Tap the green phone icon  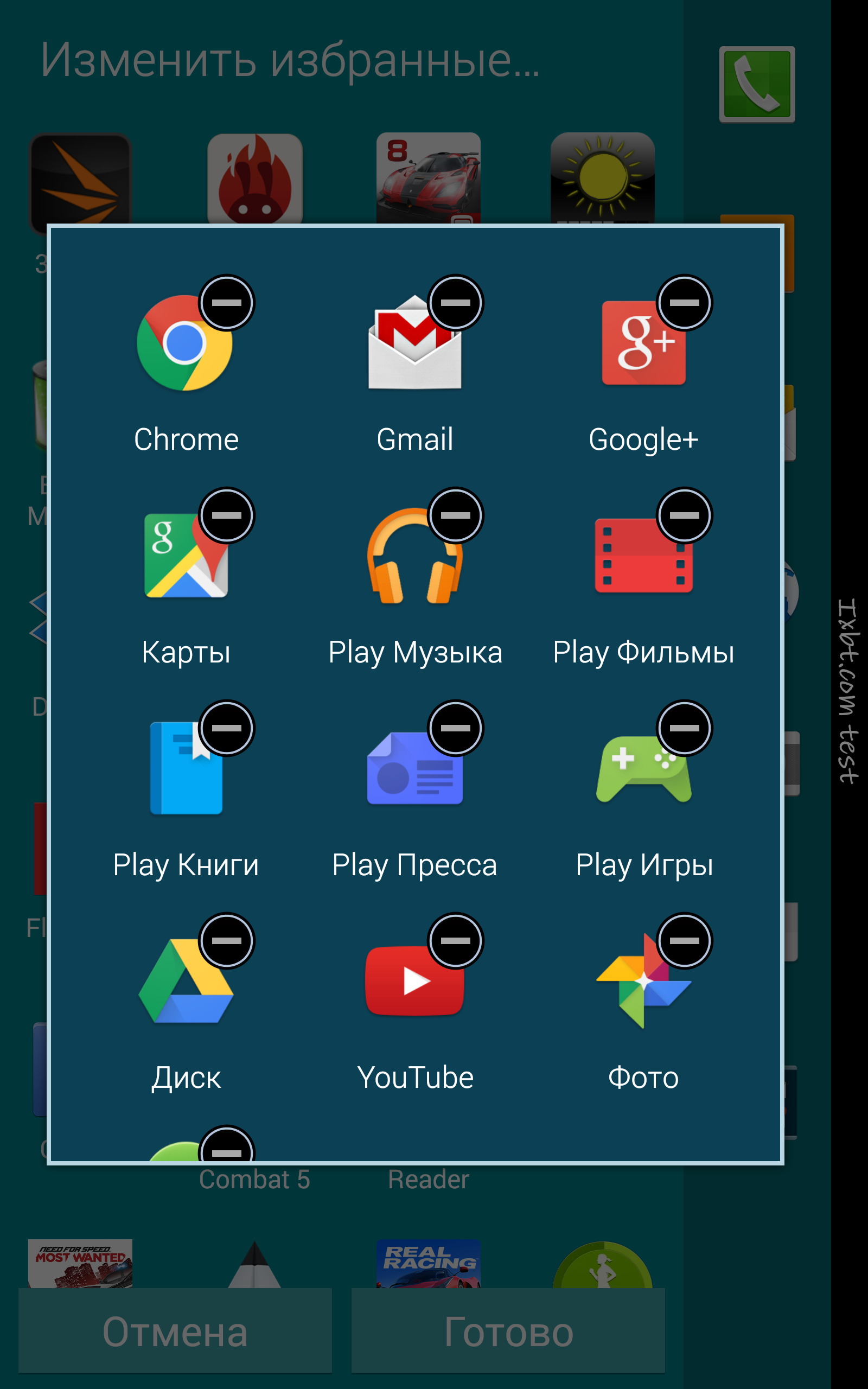757,85
